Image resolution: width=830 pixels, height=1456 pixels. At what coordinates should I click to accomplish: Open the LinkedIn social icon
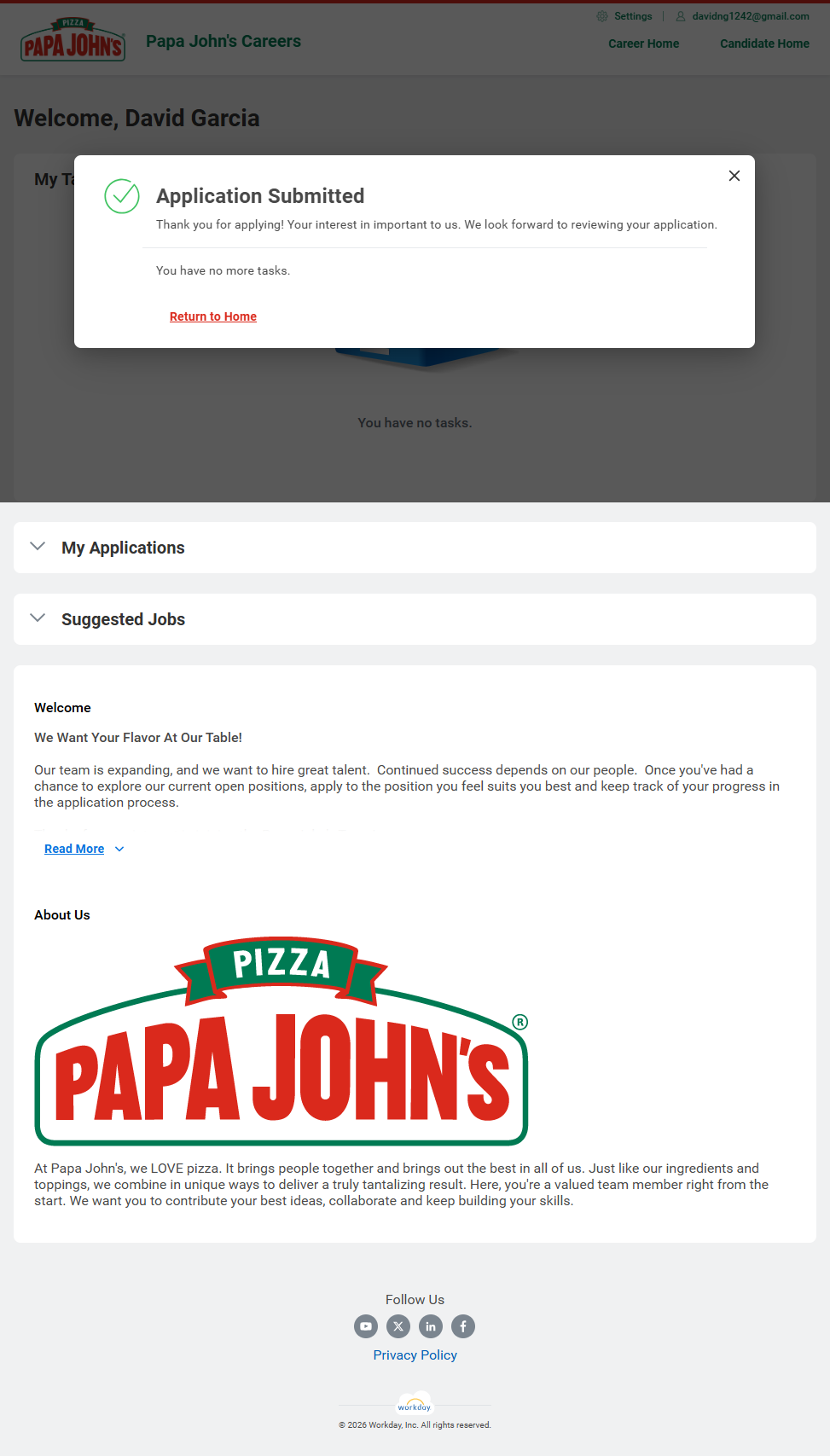point(431,1326)
